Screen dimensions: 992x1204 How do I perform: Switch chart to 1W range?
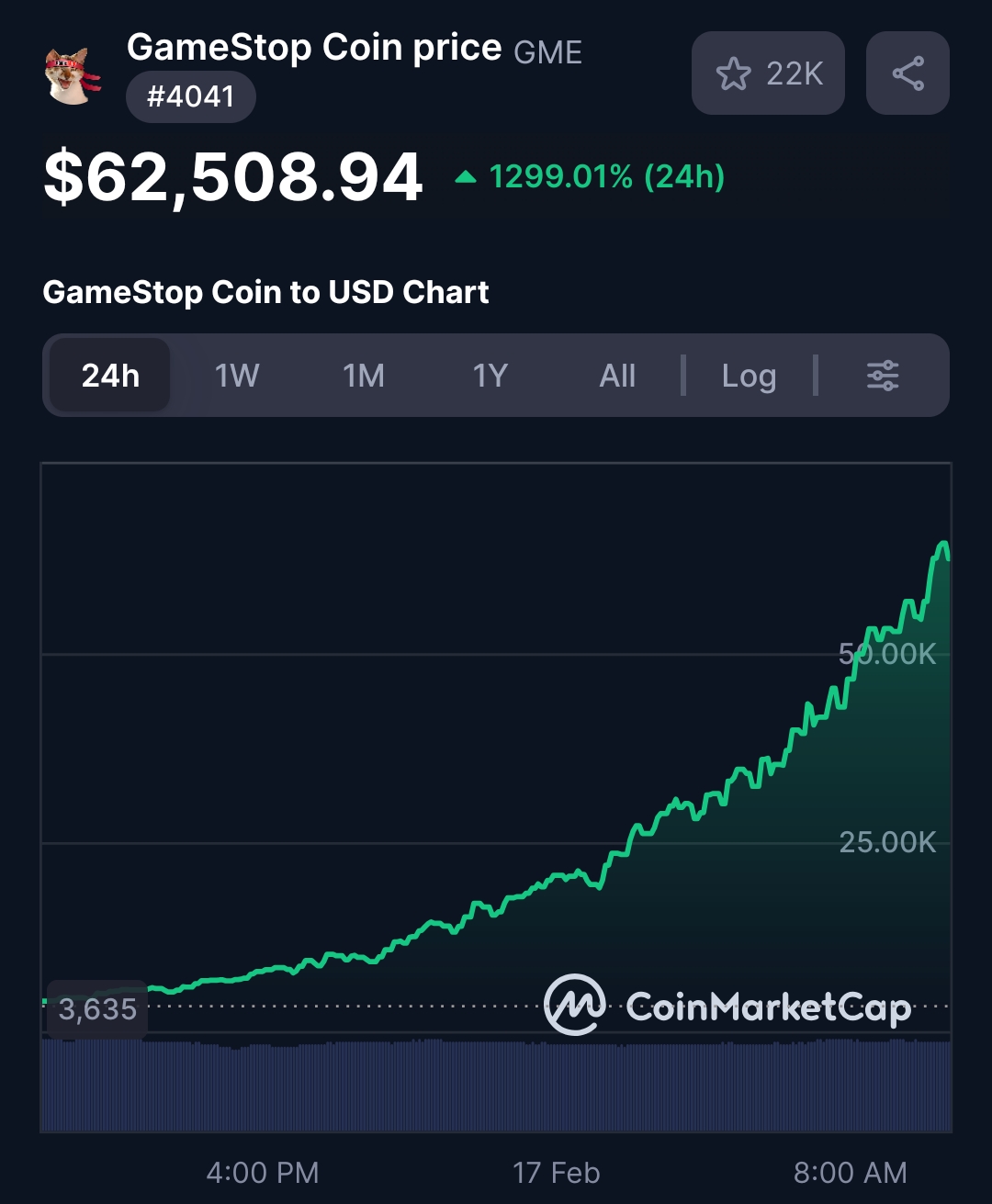click(237, 376)
